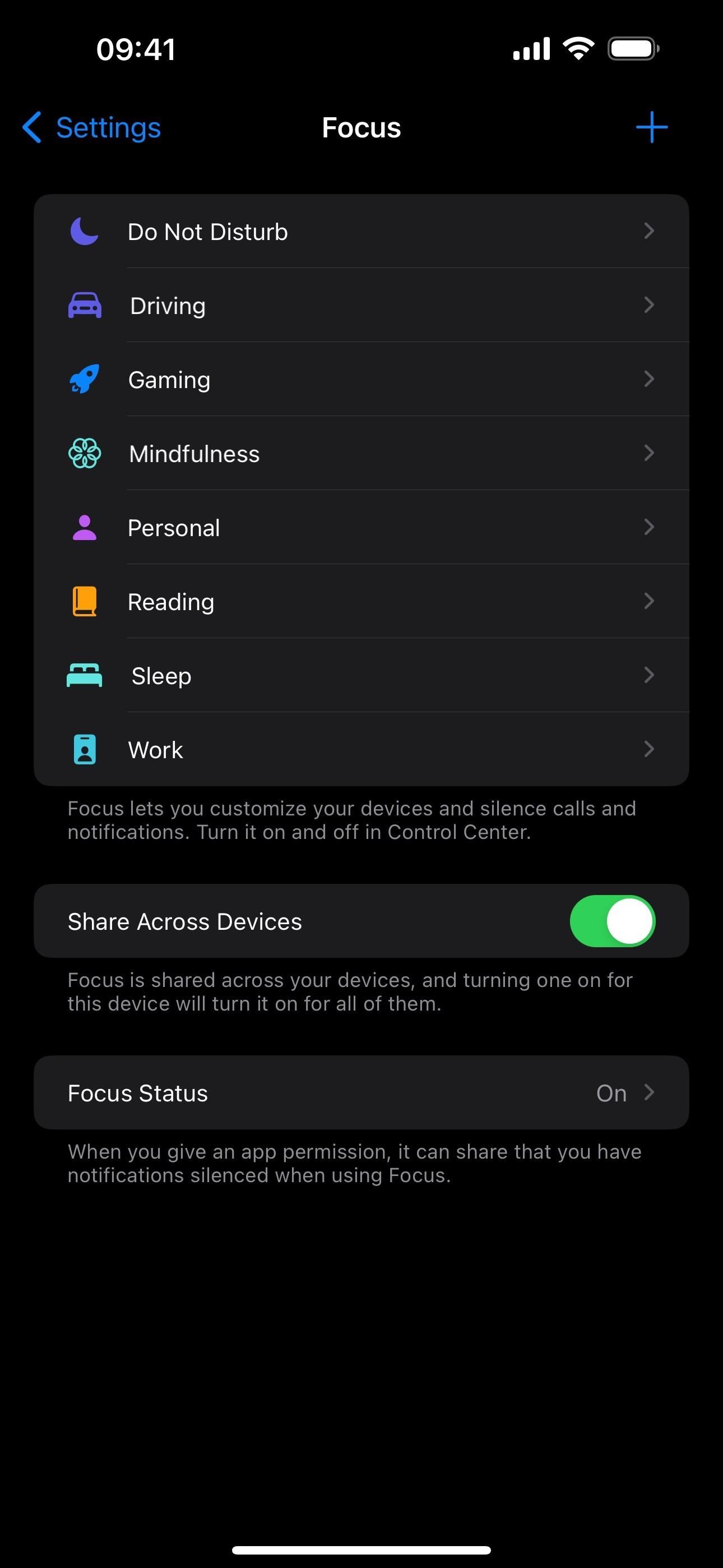Open the Mindfulness focus row
This screenshot has width=723, height=1568.
click(361, 453)
